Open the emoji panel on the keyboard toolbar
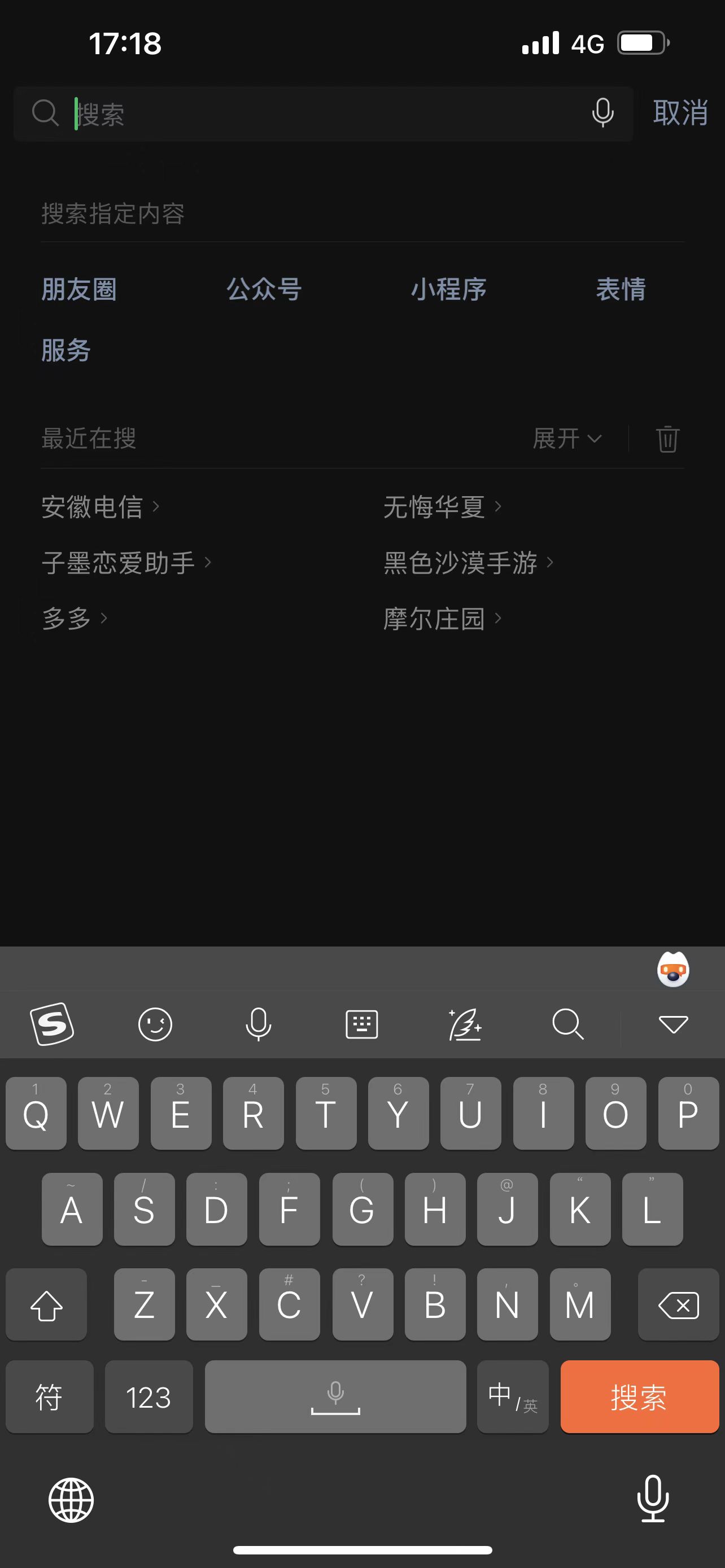 (155, 1024)
